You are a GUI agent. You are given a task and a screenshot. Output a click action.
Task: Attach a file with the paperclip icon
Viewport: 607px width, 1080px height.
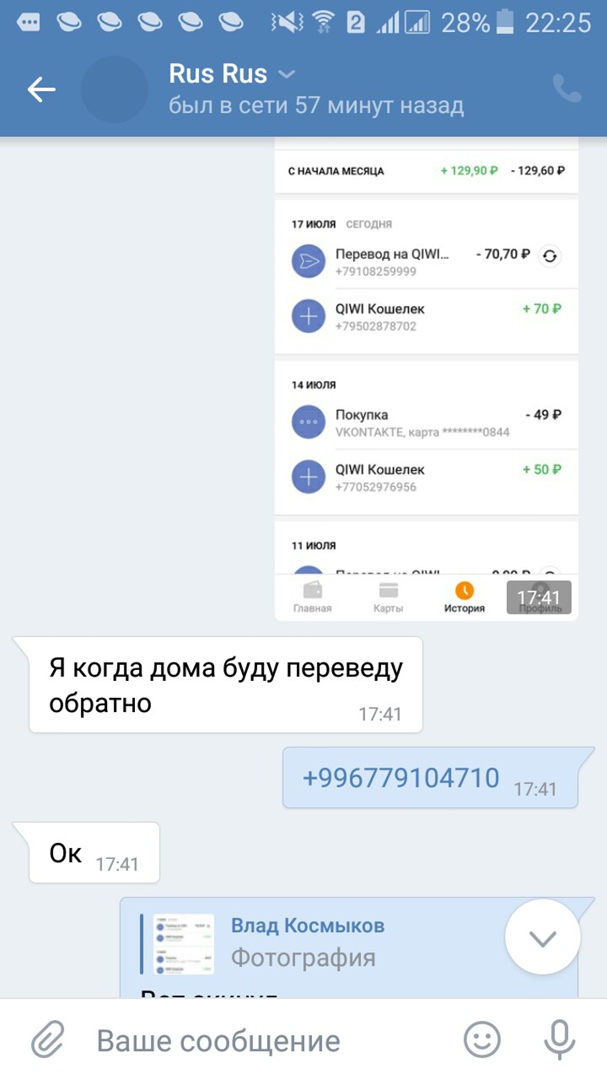(x=46, y=1040)
